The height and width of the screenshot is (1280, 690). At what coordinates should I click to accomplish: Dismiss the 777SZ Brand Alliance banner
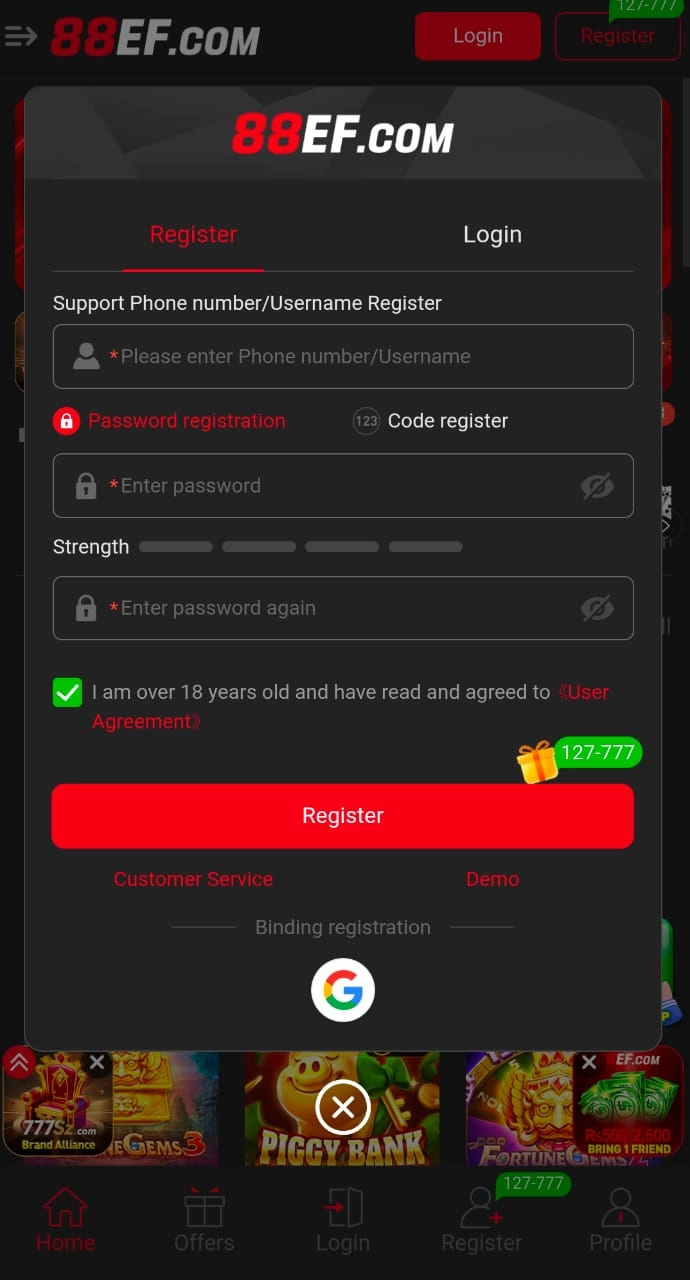[x=97, y=1063]
